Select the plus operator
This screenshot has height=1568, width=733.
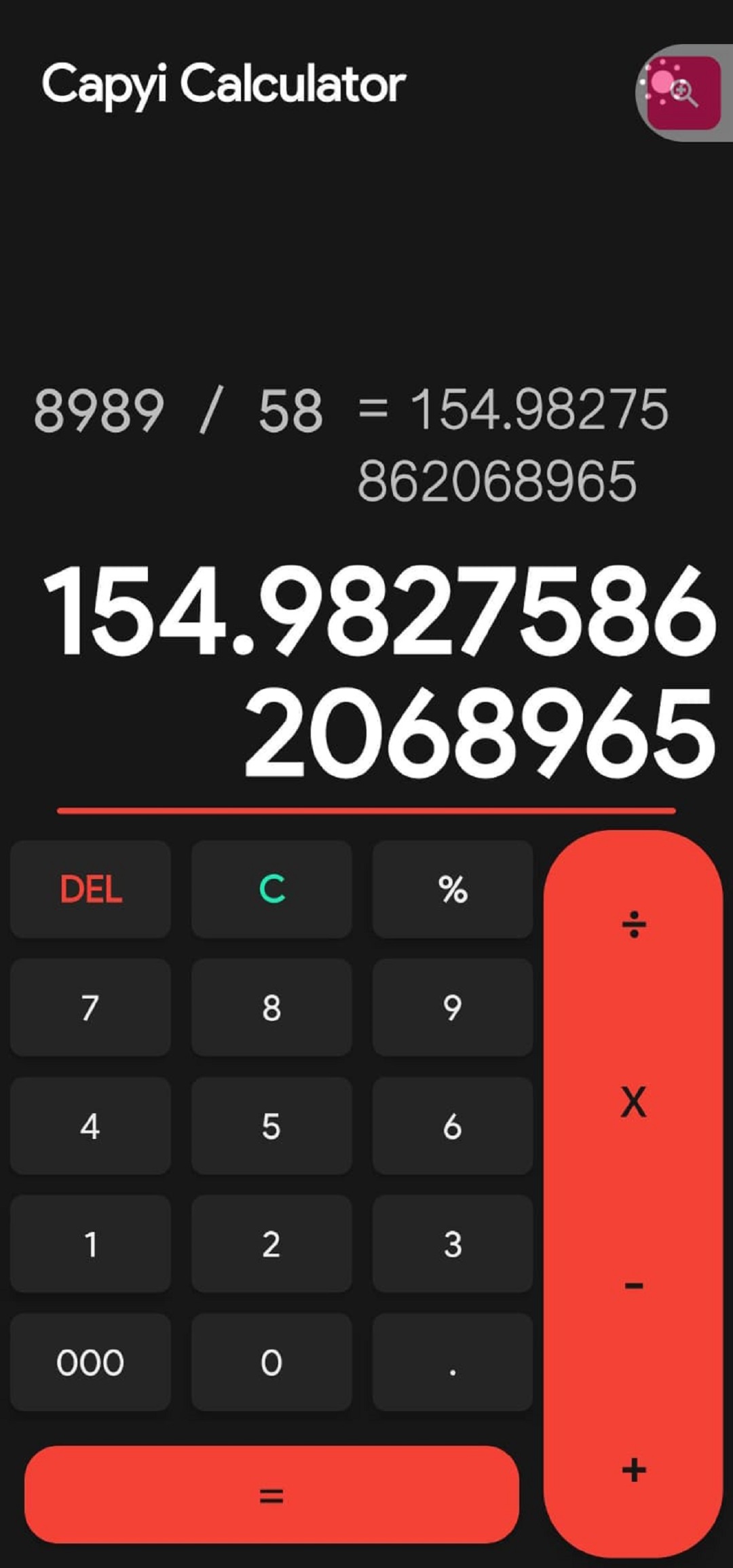(633, 1471)
